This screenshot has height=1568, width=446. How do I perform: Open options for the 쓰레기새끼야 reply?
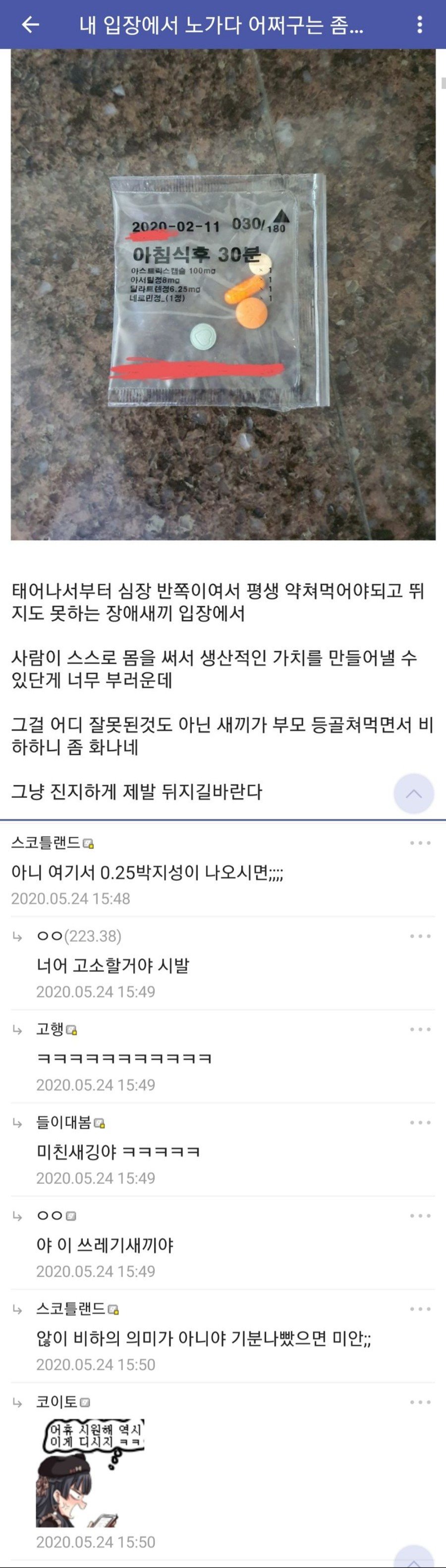tap(420, 1216)
